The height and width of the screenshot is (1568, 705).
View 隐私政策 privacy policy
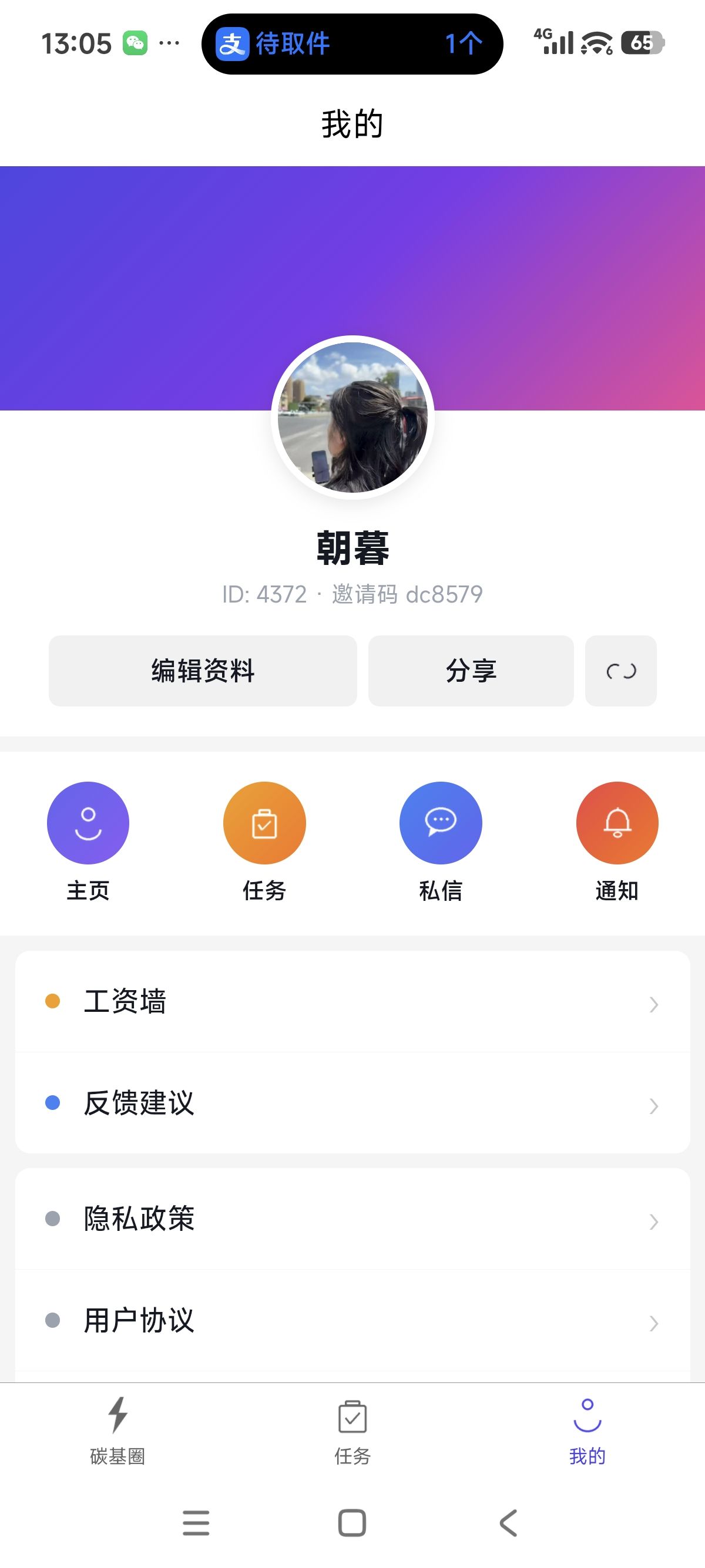pyautogui.click(x=352, y=1219)
